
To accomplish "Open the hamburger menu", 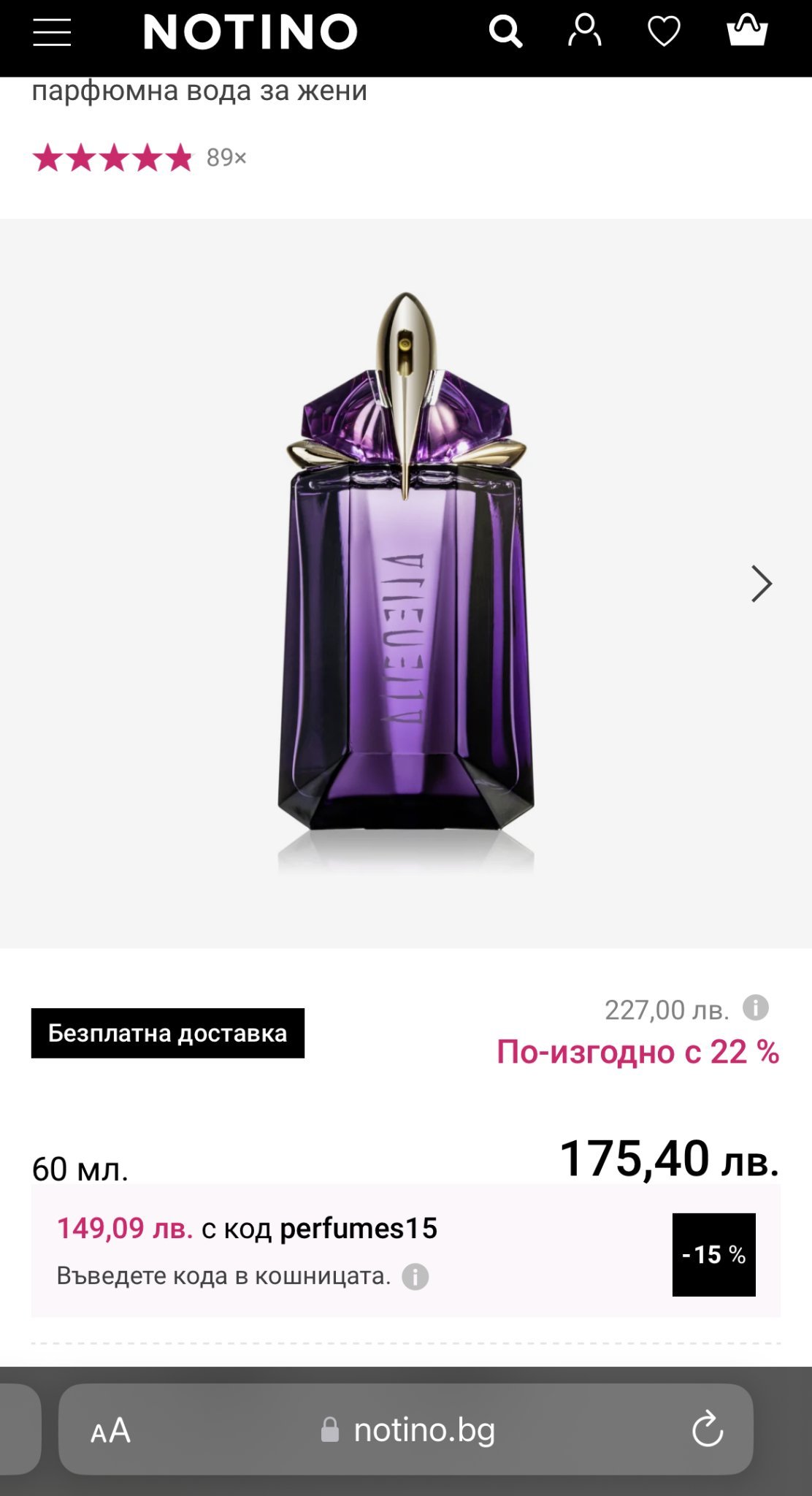I will [52, 33].
